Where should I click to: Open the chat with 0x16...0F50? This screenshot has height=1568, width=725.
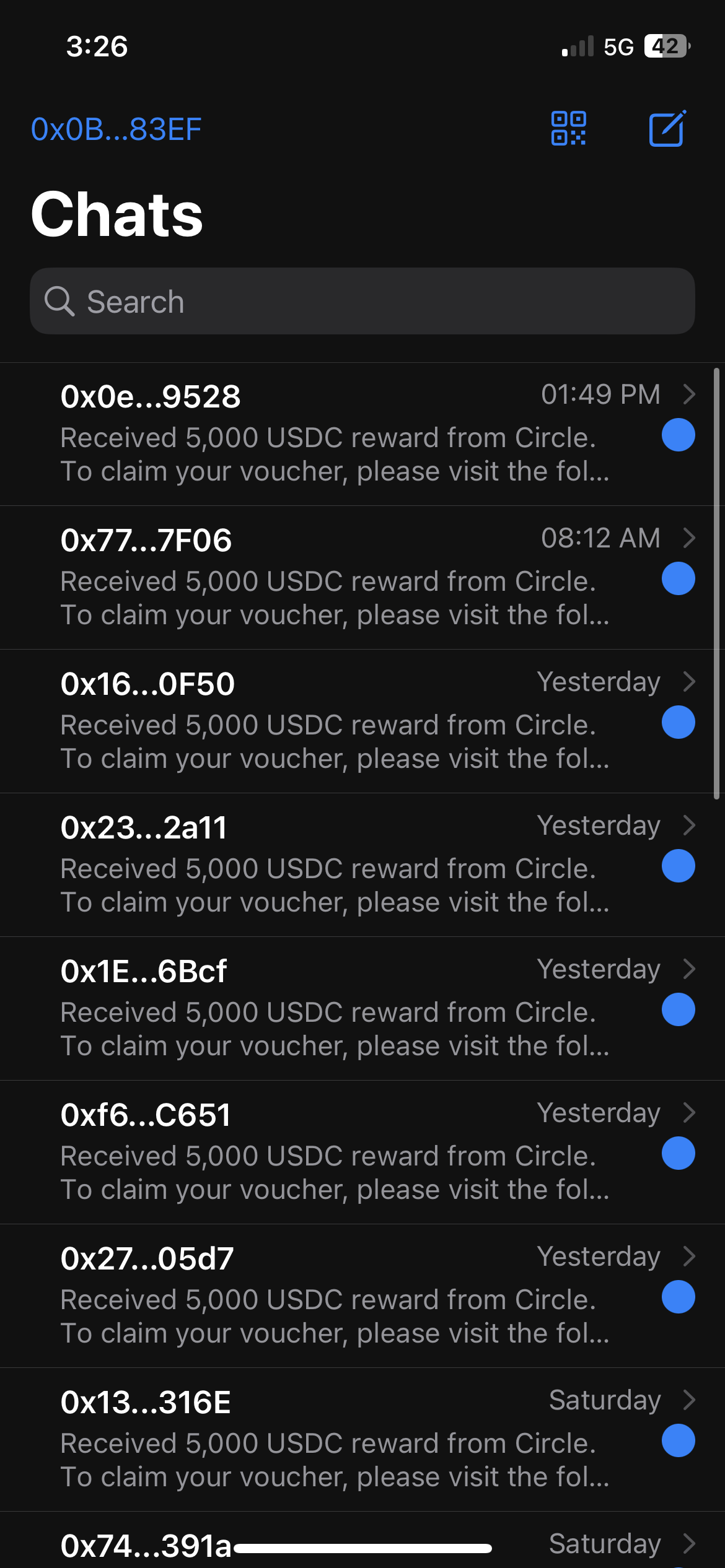point(362,721)
